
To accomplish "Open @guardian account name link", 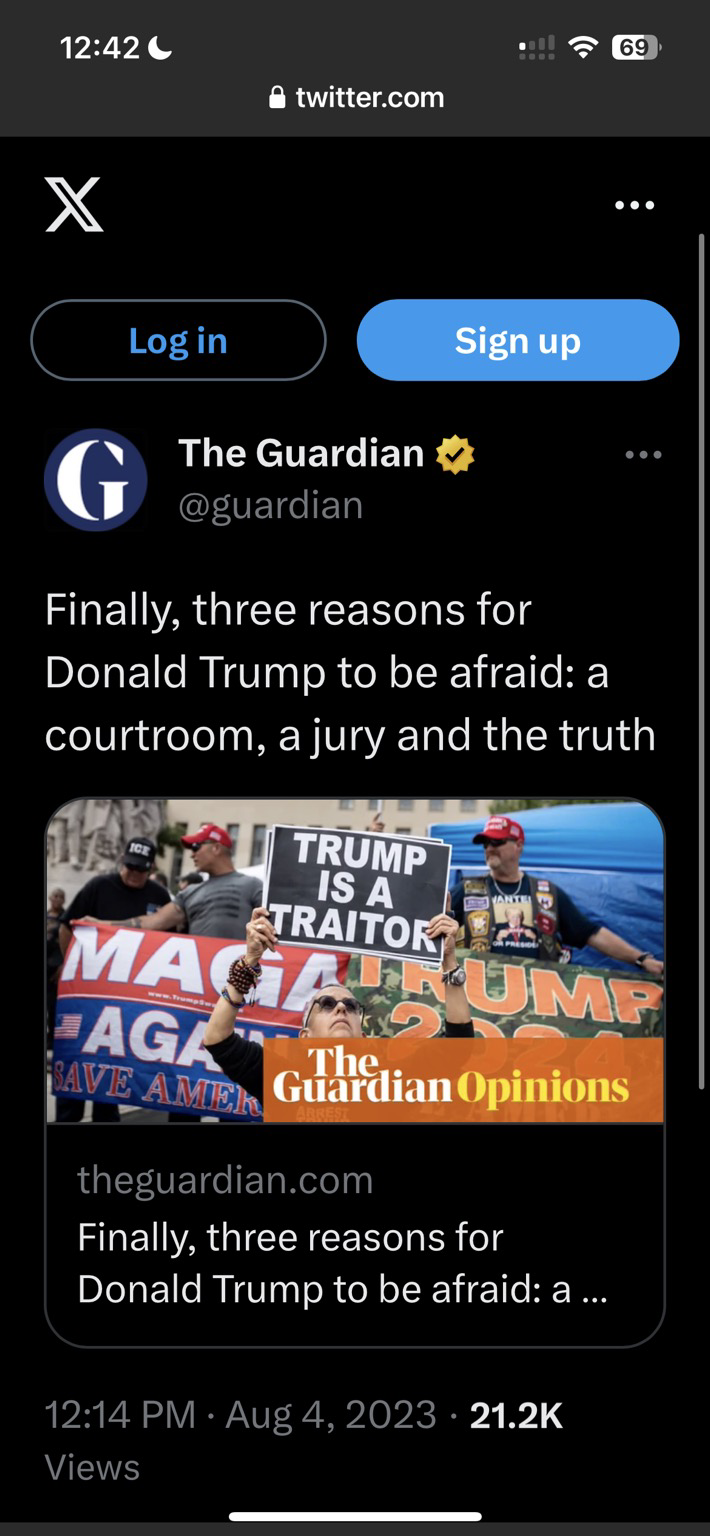I will (x=270, y=505).
